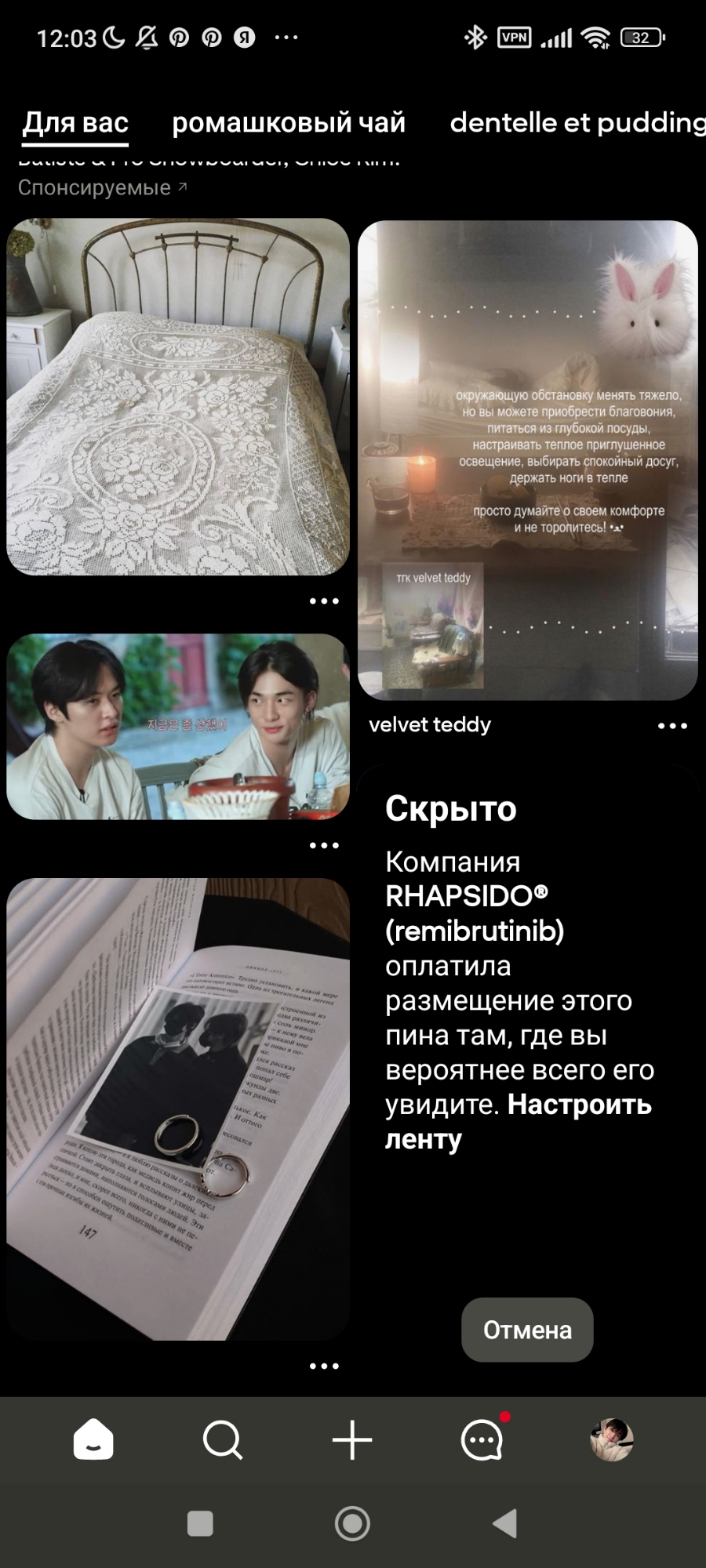Open the «ромашковый чай» board tab

[x=289, y=122]
